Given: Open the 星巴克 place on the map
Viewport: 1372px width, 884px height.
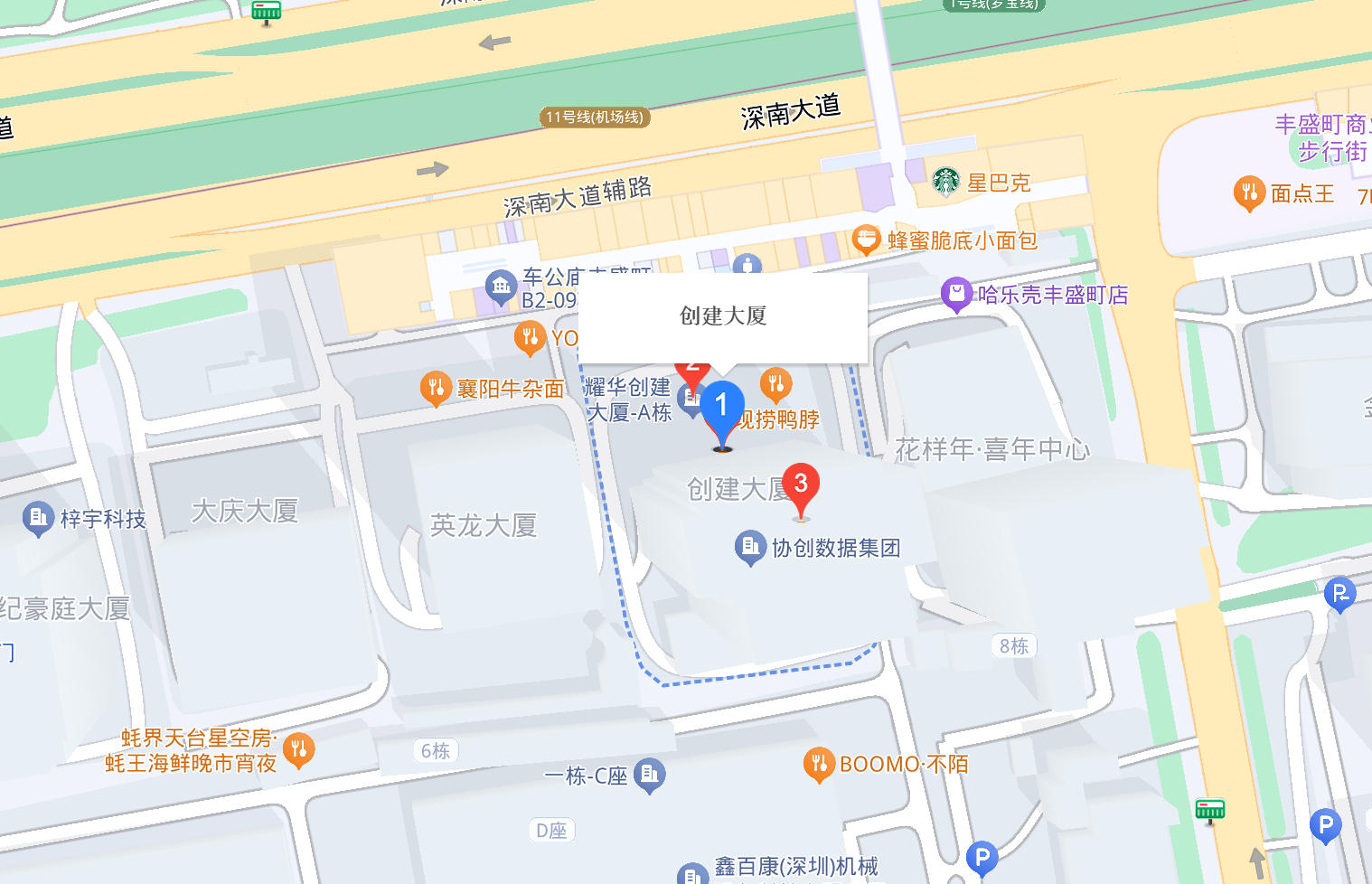Looking at the screenshot, I should [946, 182].
